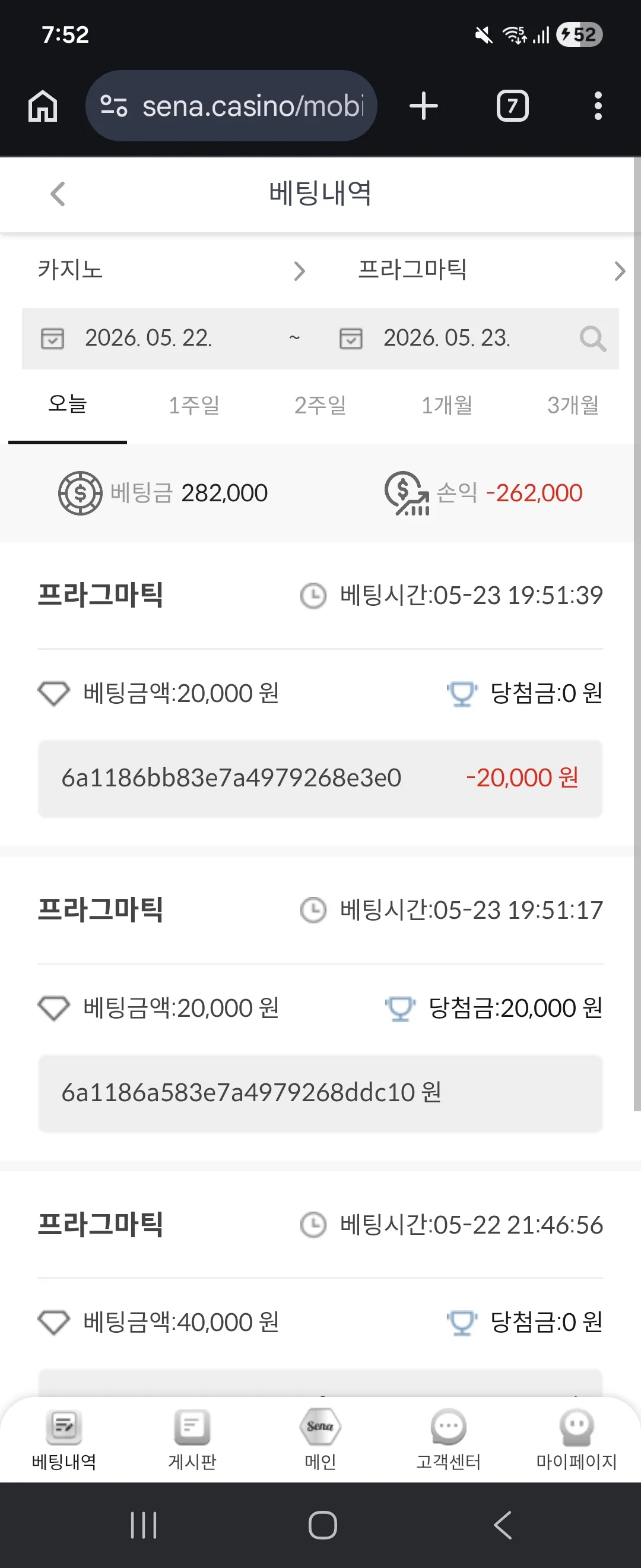The image size is (641, 1568).
Task: Open the 카지노 category dropdown
Action: coord(171,270)
